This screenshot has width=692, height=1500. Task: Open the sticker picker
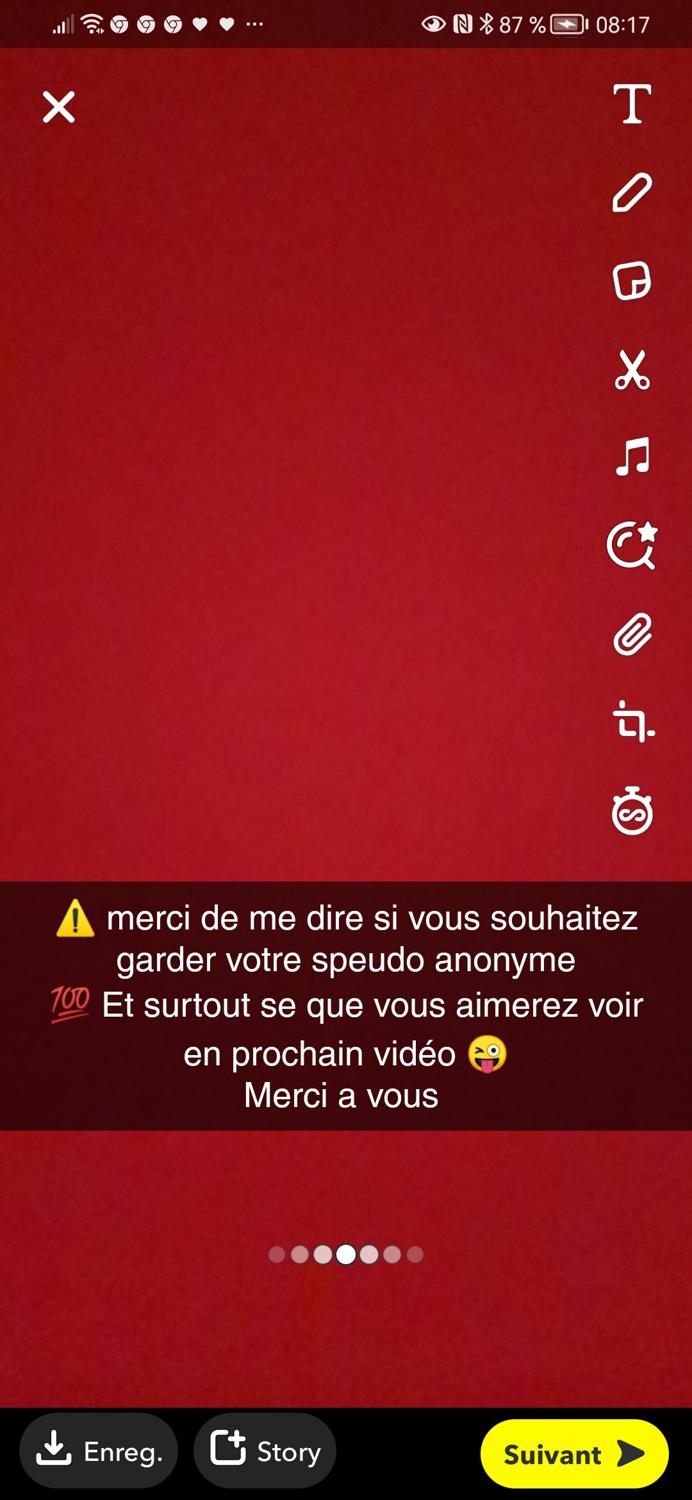pyautogui.click(x=632, y=281)
